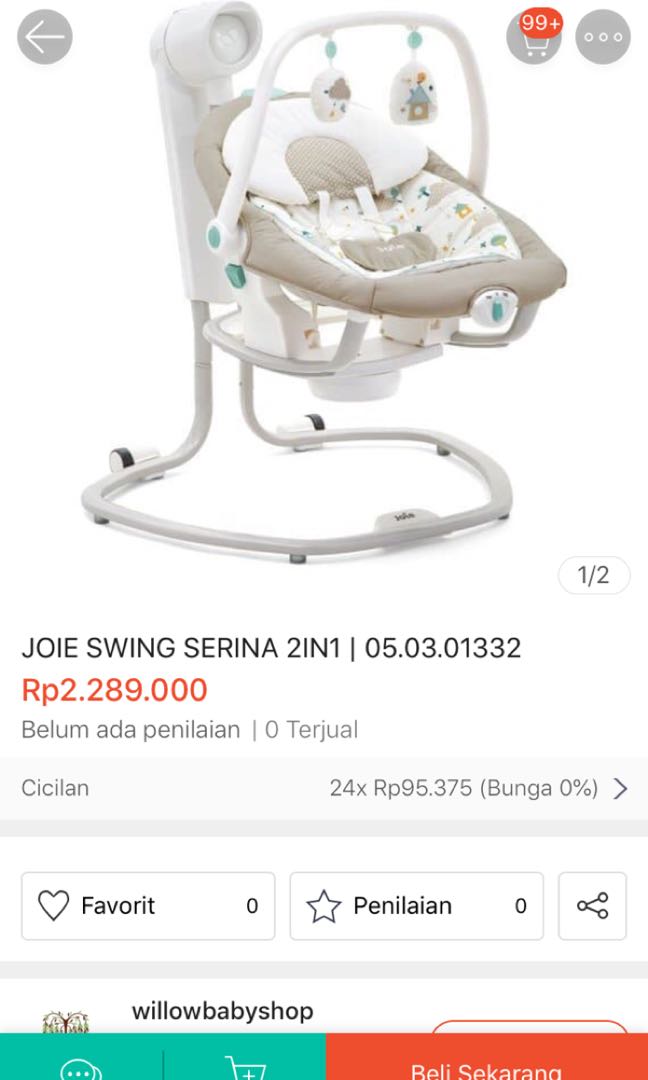Screen dimensions: 648x1080
Task: Open the shopping cart with 99+ badge
Action: click(x=534, y=37)
